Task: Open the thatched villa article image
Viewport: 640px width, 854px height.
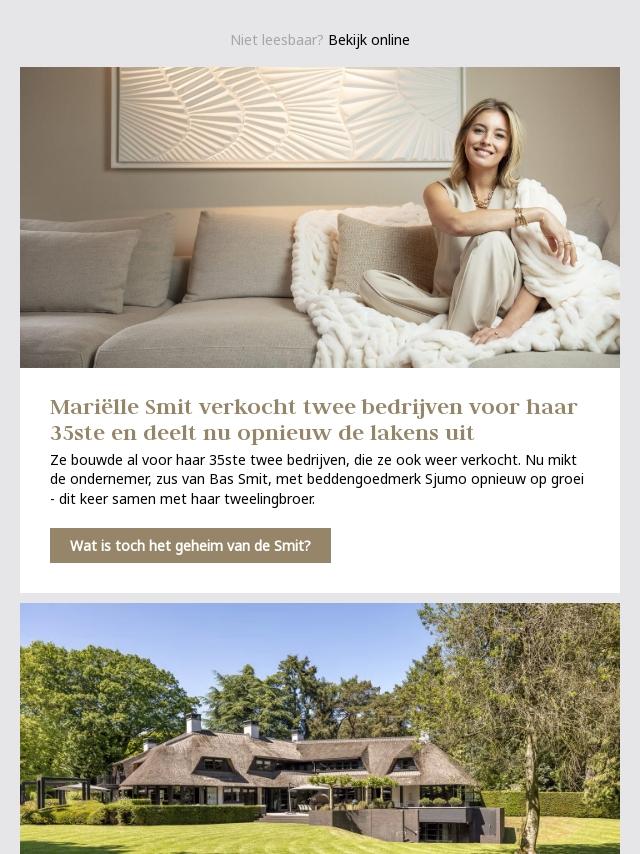Action: point(319,728)
